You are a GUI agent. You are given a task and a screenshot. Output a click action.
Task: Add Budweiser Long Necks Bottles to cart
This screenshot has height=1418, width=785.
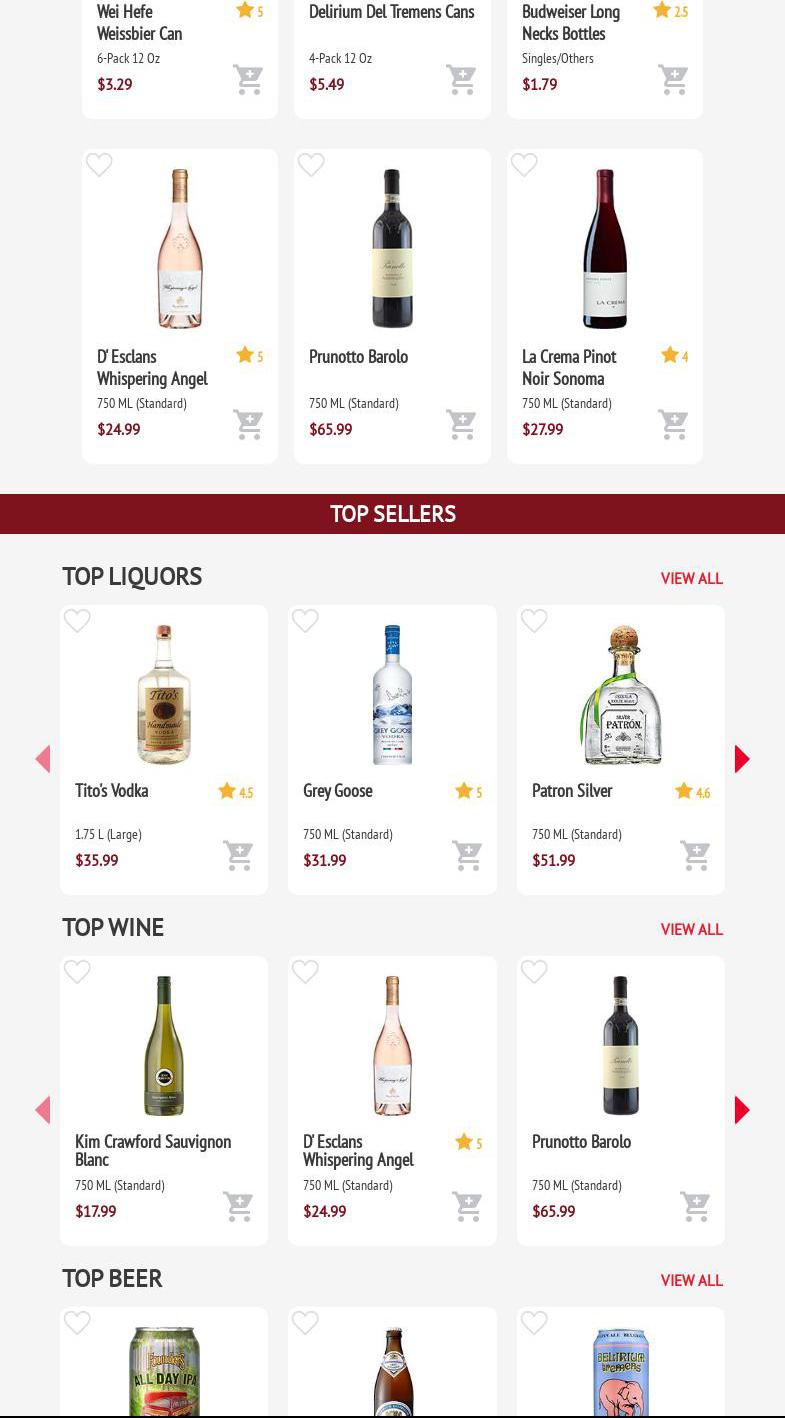673,79
